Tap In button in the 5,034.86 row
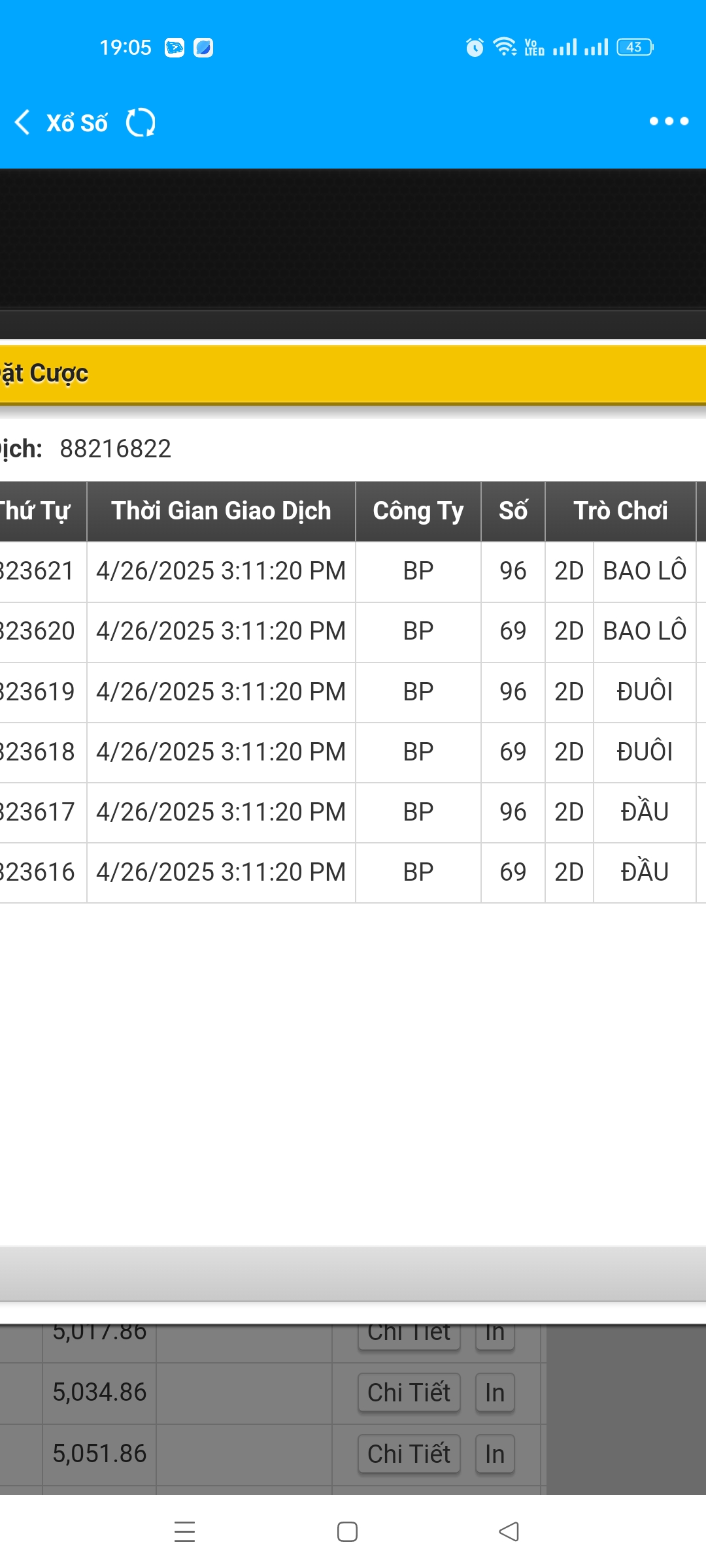 pos(495,1392)
